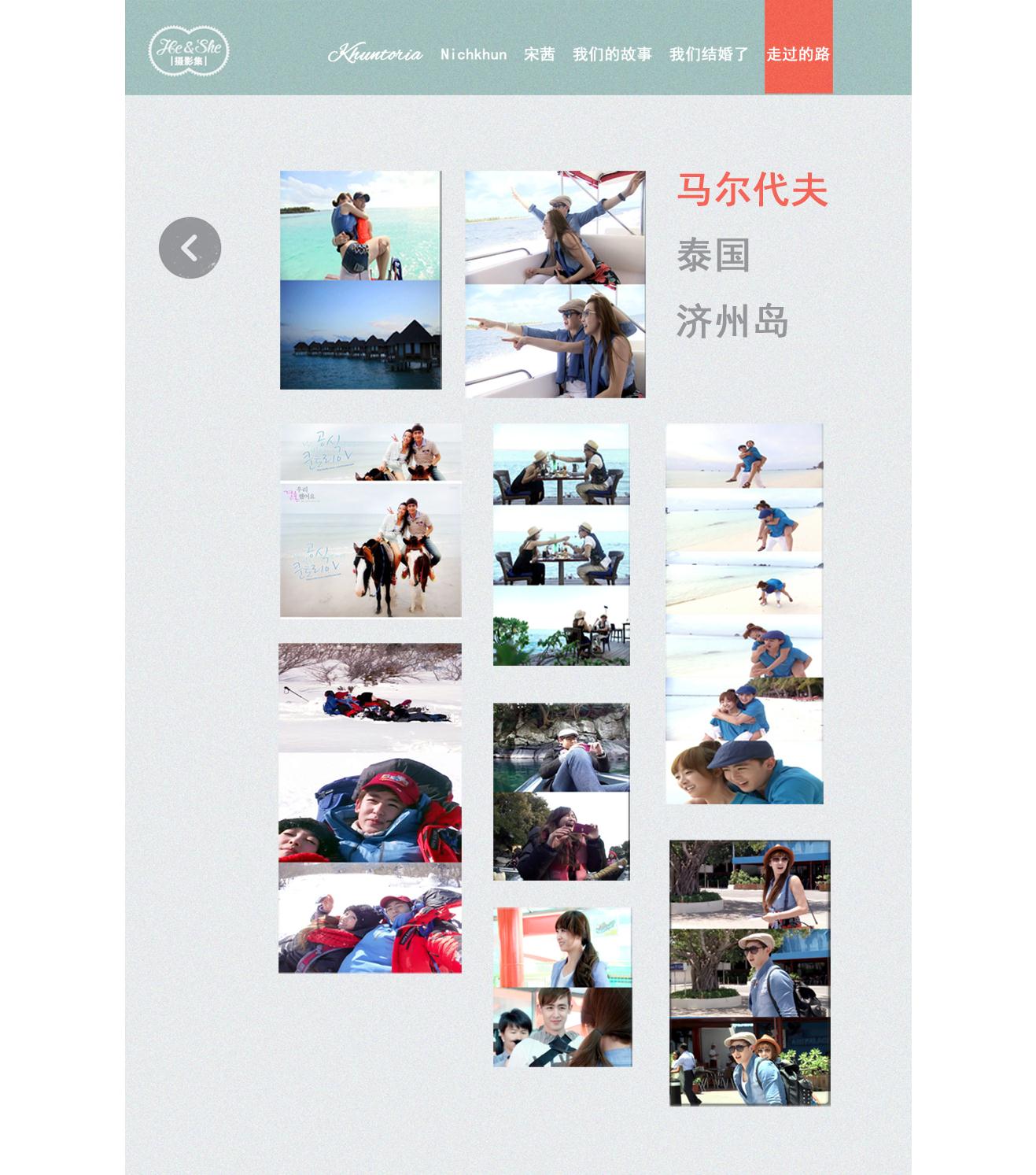Go back with the left arrow button

click(x=190, y=248)
